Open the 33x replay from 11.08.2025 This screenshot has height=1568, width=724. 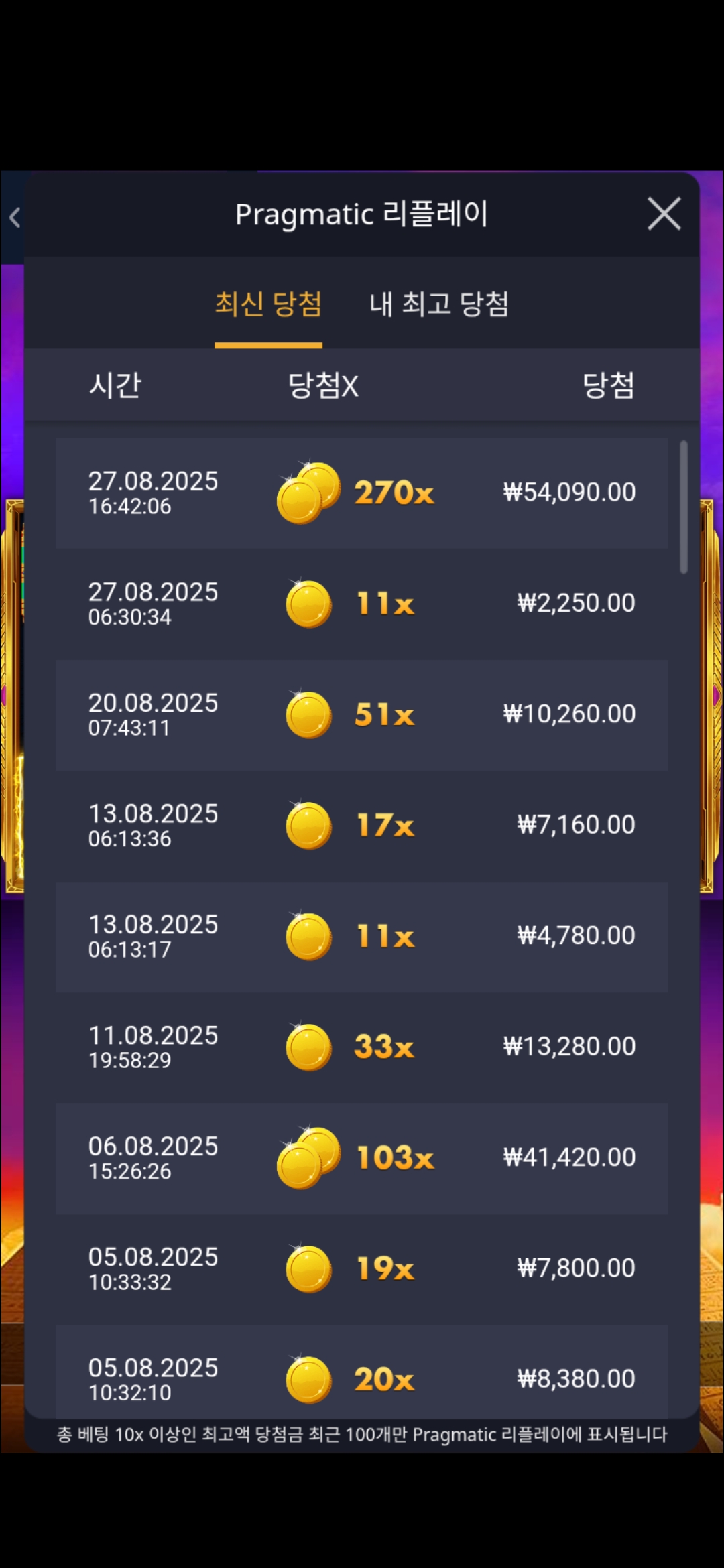(x=362, y=1047)
